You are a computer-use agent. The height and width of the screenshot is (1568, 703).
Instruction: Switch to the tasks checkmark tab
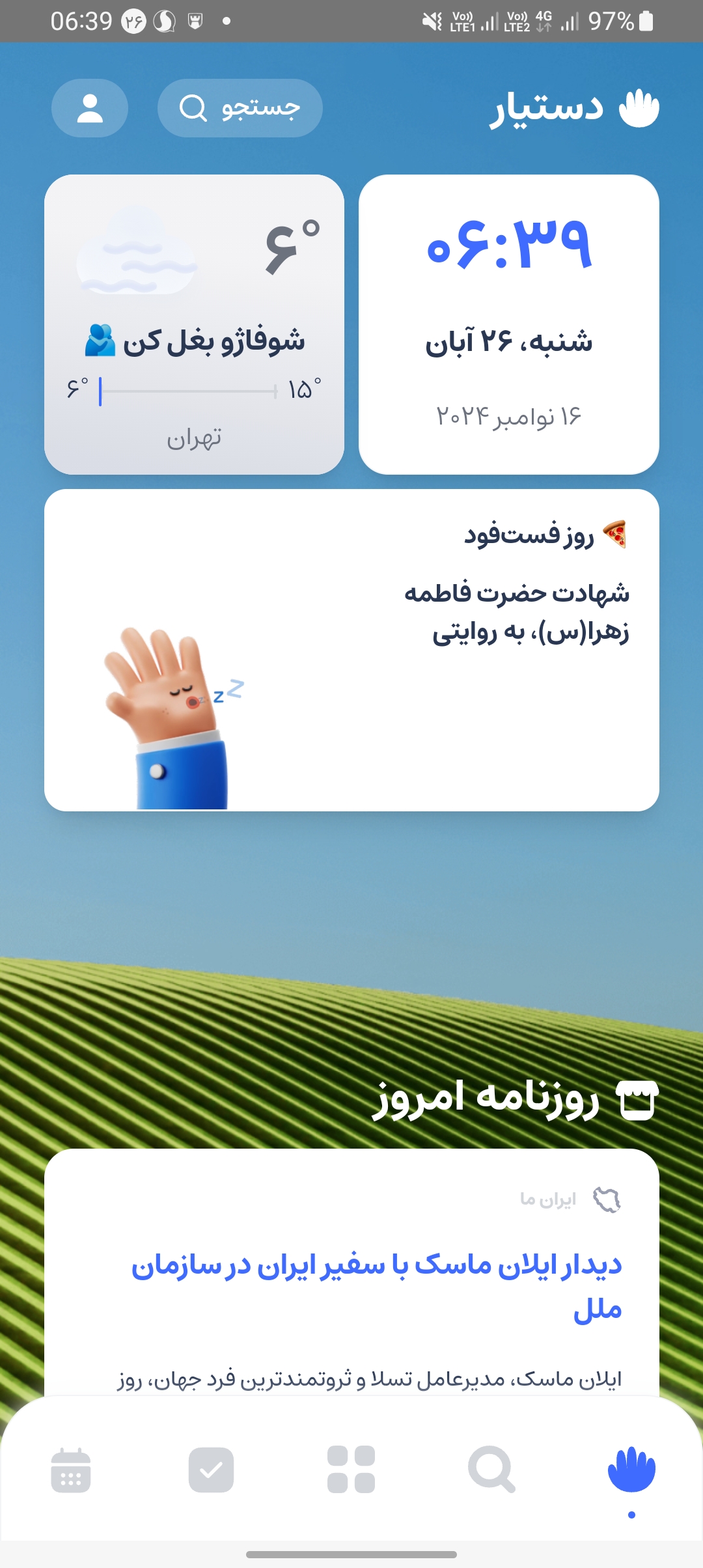tap(211, 1470)
